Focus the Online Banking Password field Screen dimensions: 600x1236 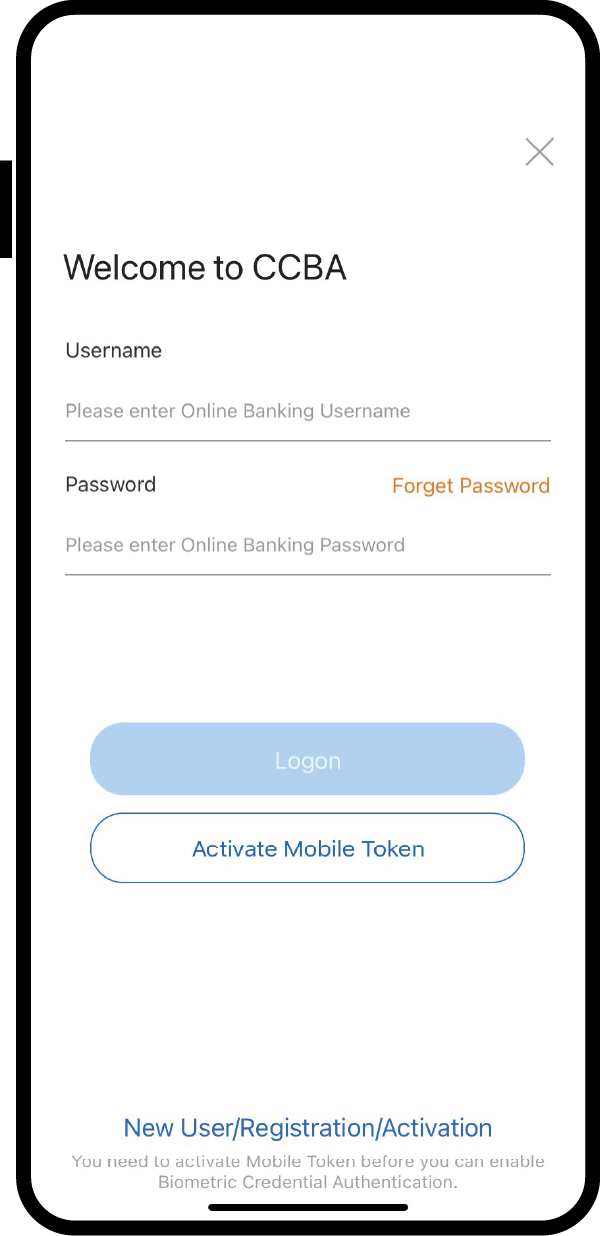point(307,545)
